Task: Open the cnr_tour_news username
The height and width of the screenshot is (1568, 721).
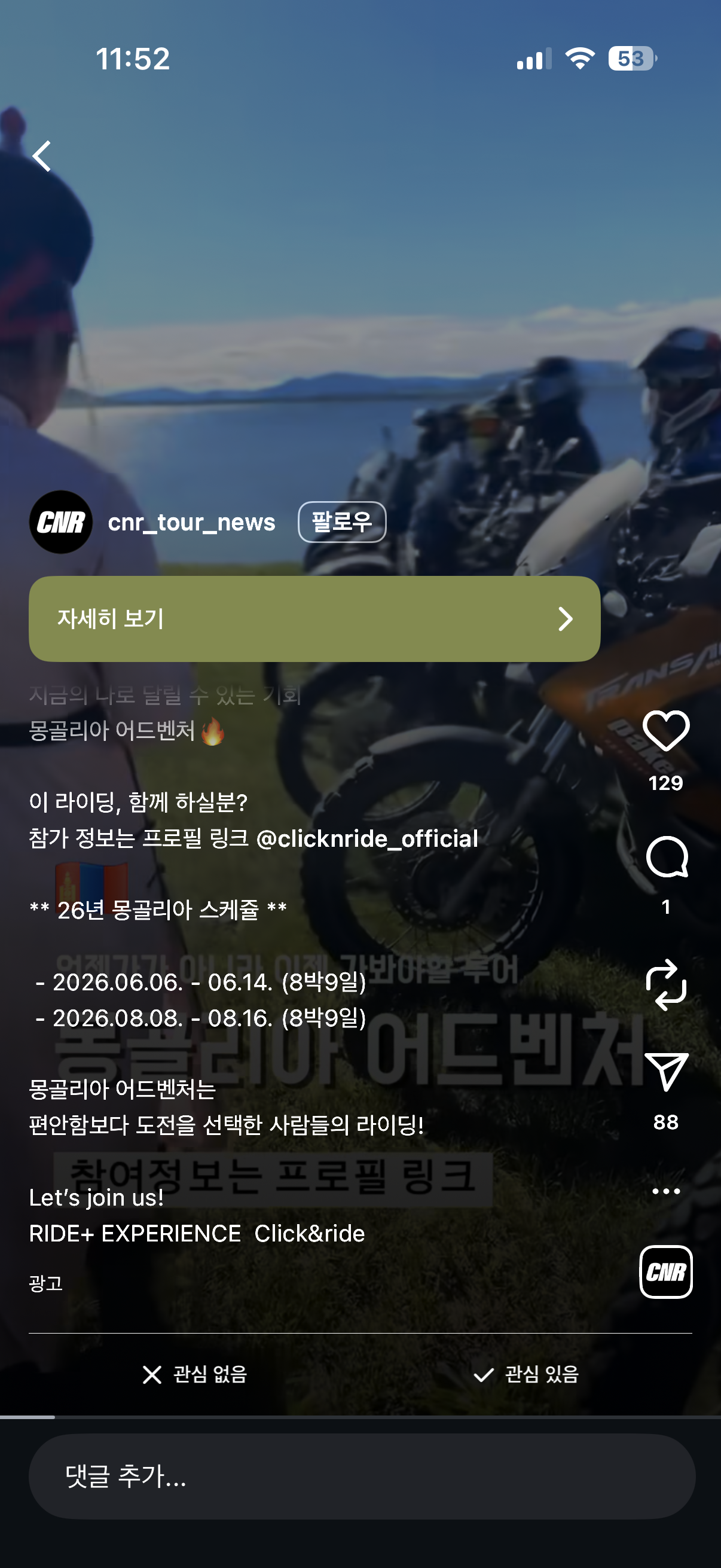Action: 191,522
